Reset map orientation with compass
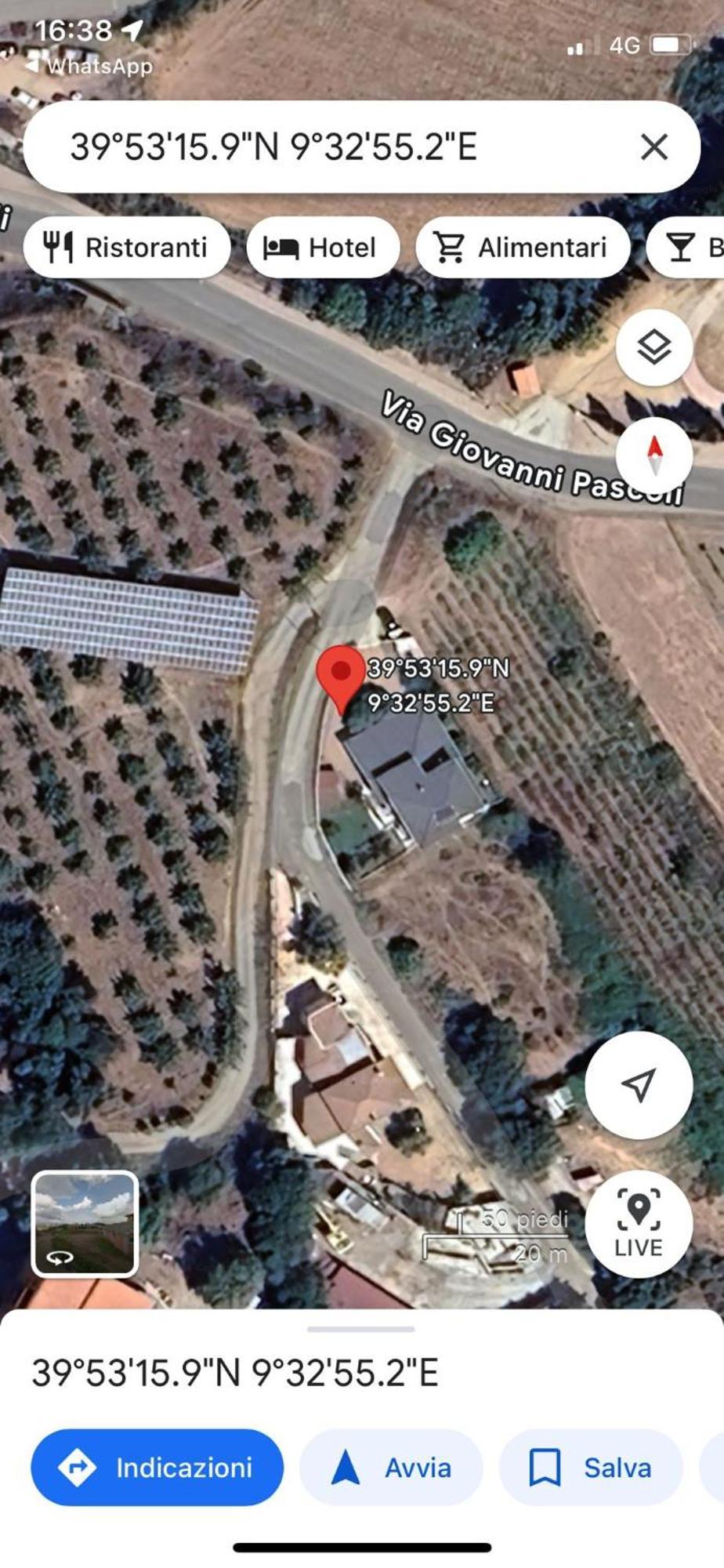724x1568 pixels. [653, 456]
